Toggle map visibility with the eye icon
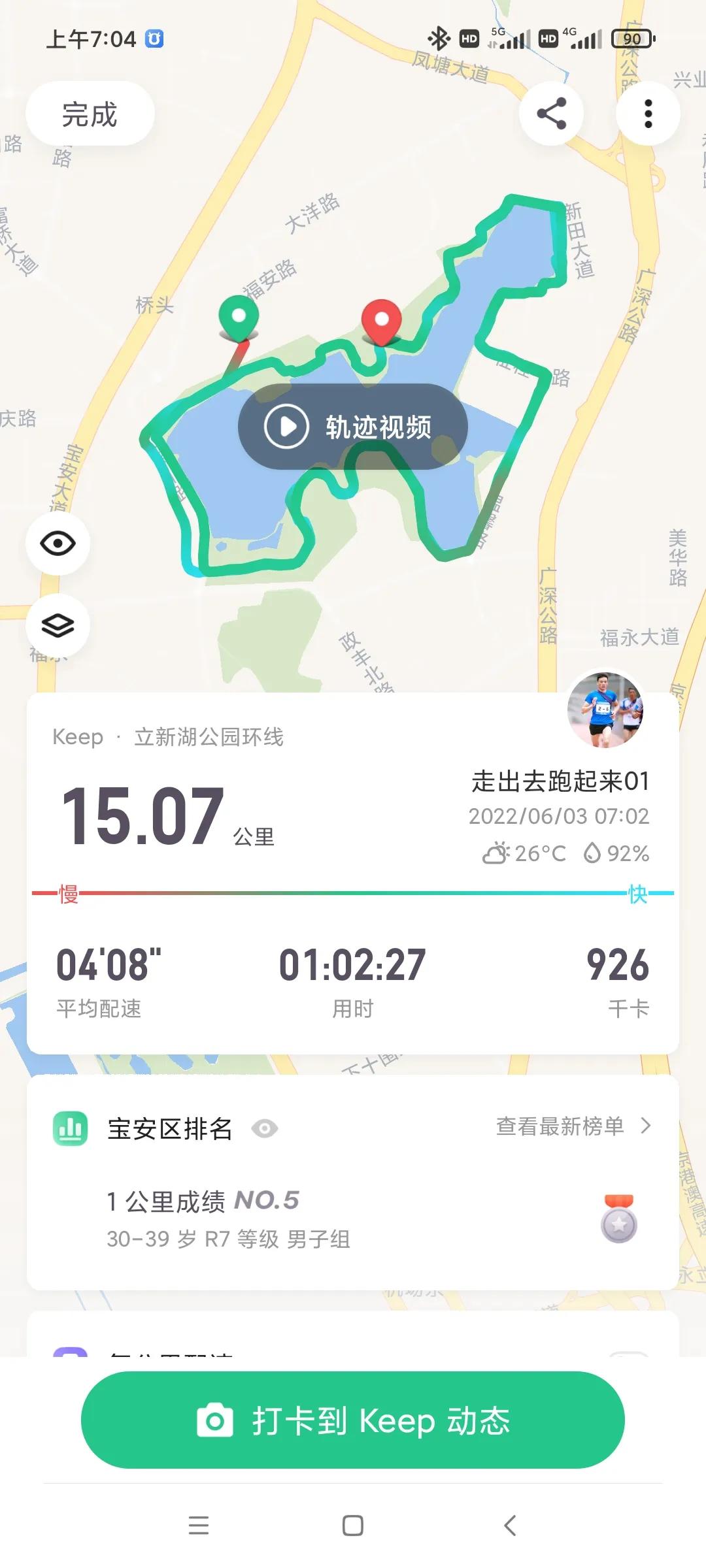This screenshot has height=1568, width=706. coord(58,544)
